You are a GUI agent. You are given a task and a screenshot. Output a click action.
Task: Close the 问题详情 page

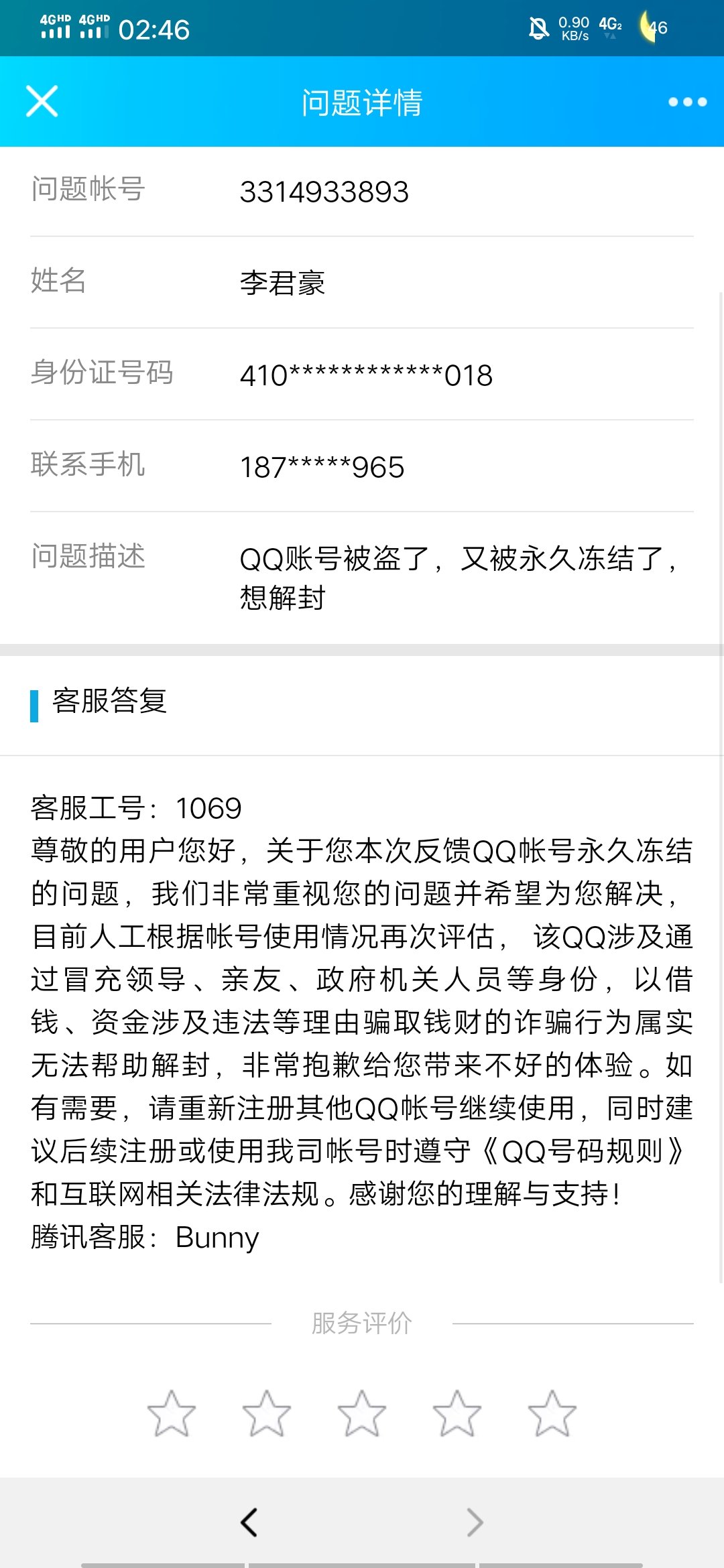42,102
